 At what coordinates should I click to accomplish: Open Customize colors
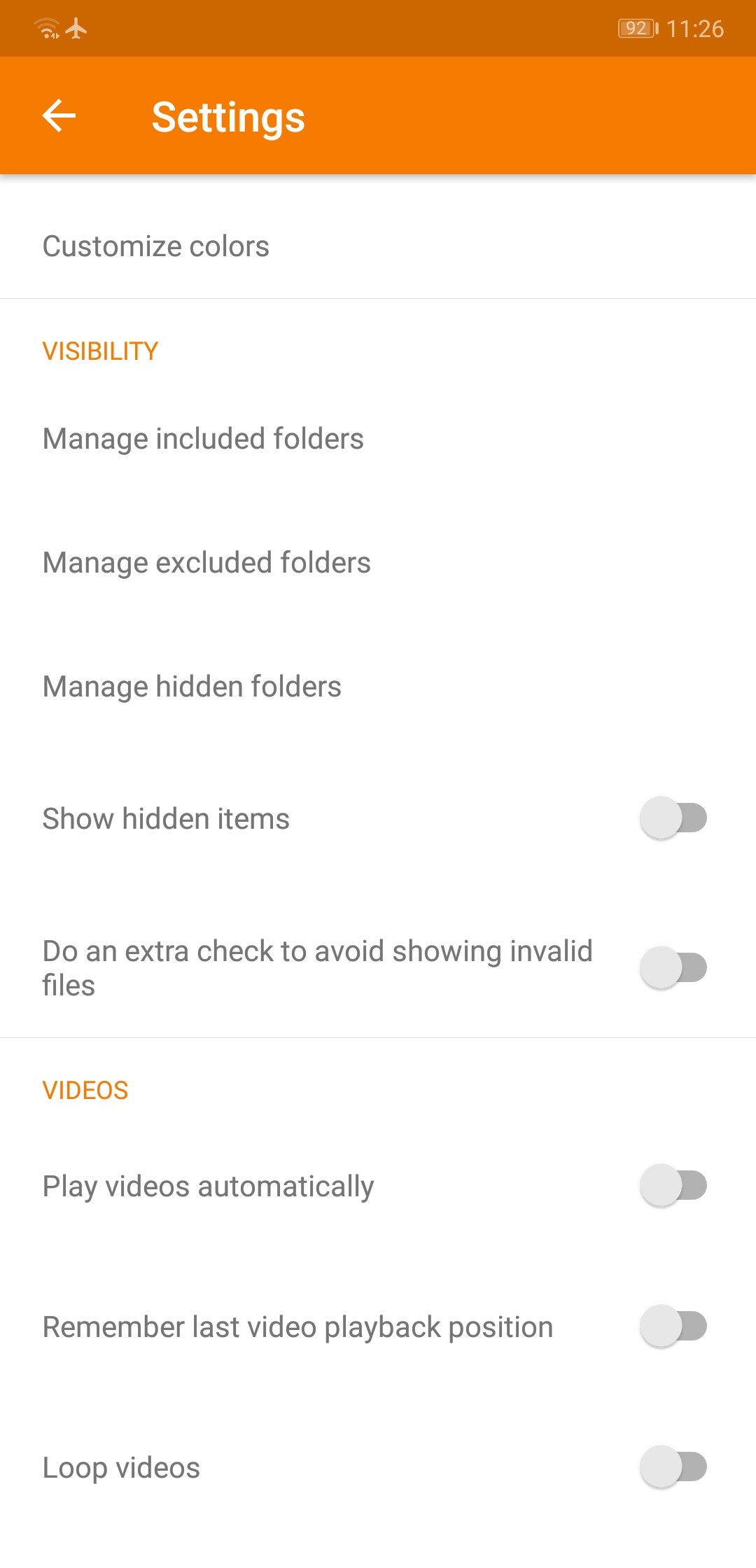pos(378,246)
